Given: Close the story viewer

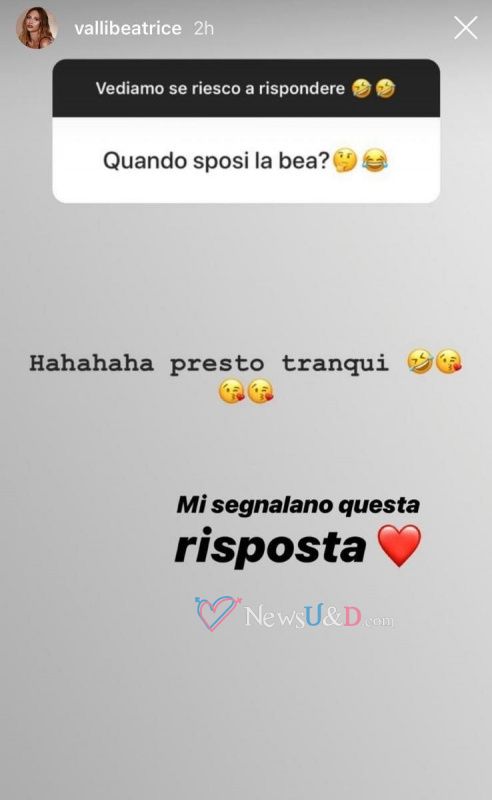Looking at the screenshot, I should tap(465, 28).
